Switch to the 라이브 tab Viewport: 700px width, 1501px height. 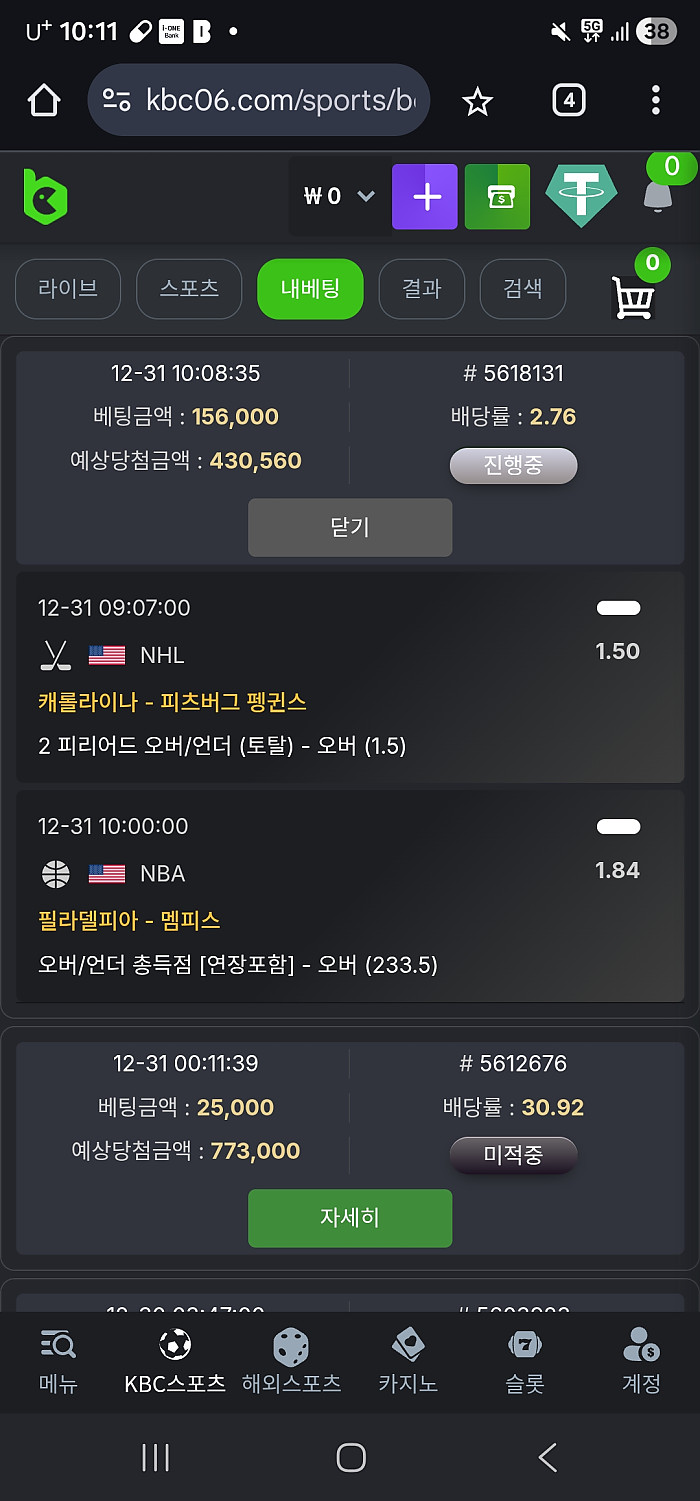pos(68,289)
